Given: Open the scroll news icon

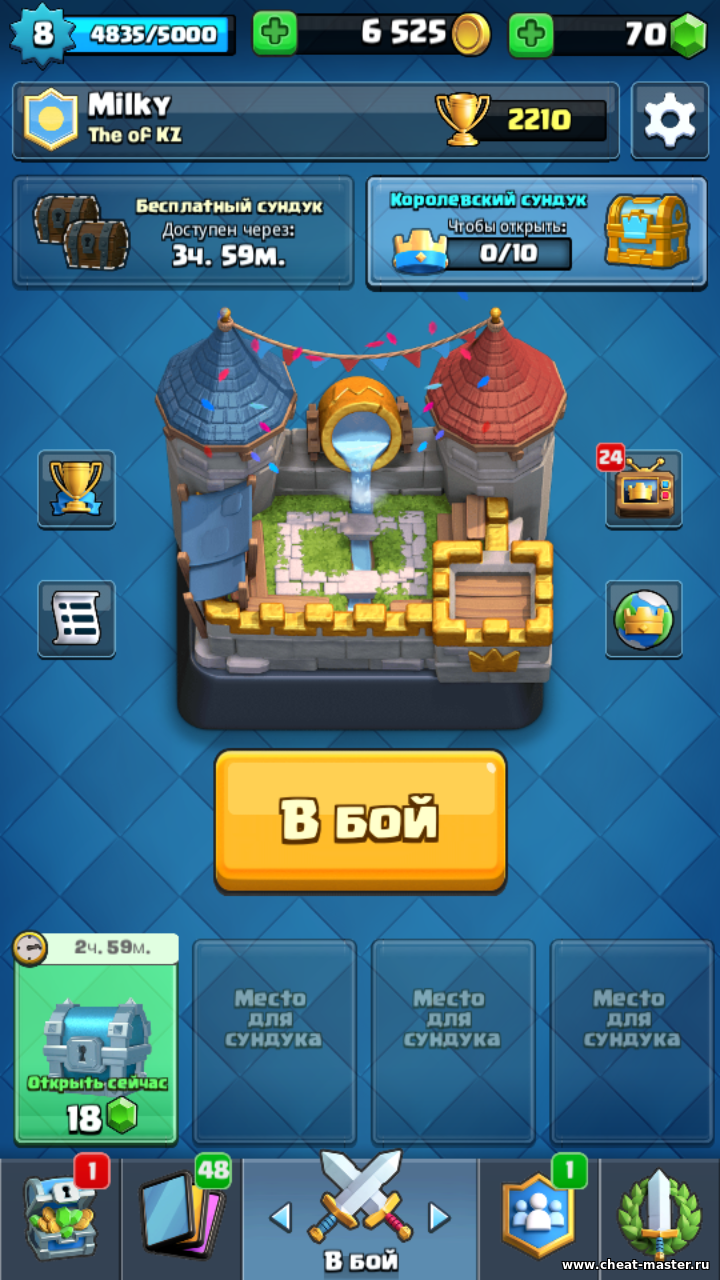Looking at the screenshot, I should [x=76, y=619].
